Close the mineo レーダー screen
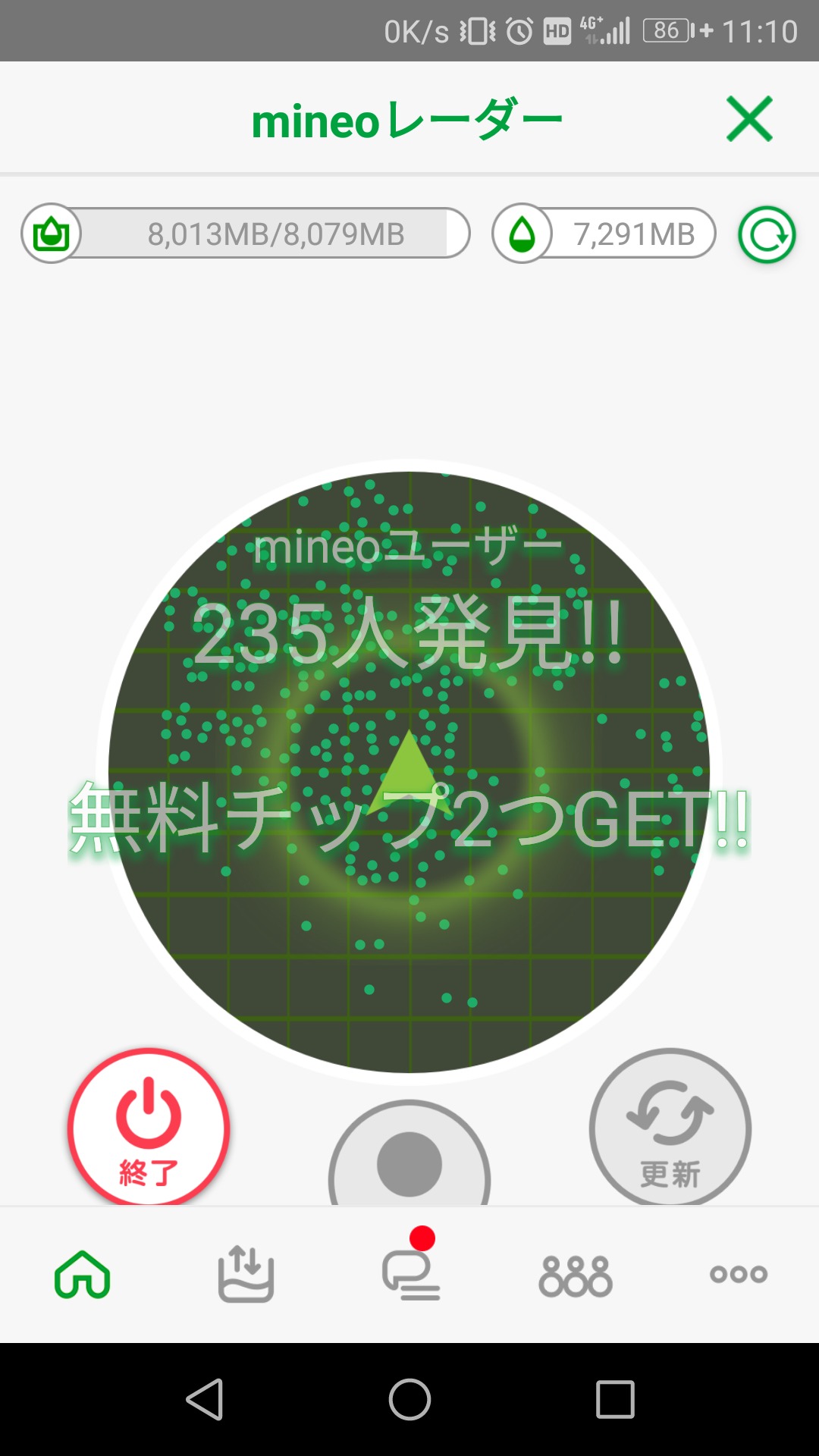The image size is (819, 1456). coord(749,119)
